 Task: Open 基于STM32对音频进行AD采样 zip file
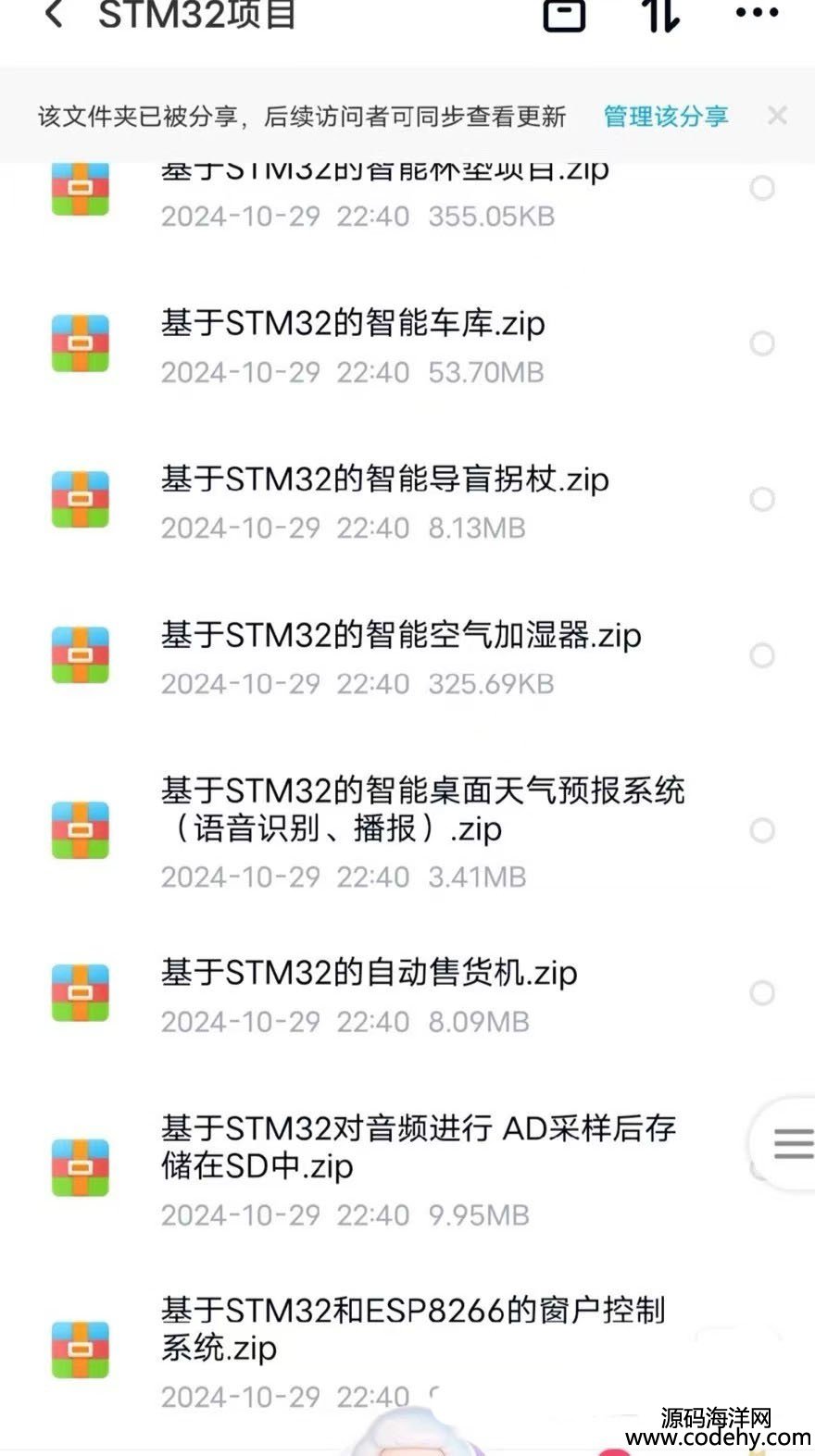(418, 1147)
